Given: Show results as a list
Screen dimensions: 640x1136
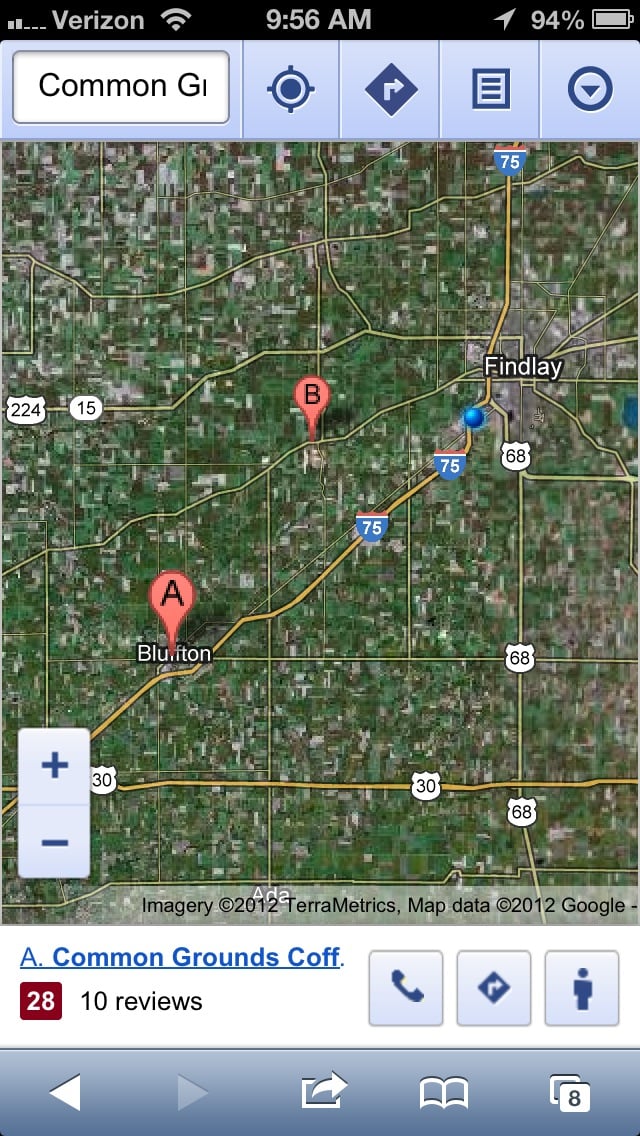Looking at the screenshot, I should coord(490,90).
